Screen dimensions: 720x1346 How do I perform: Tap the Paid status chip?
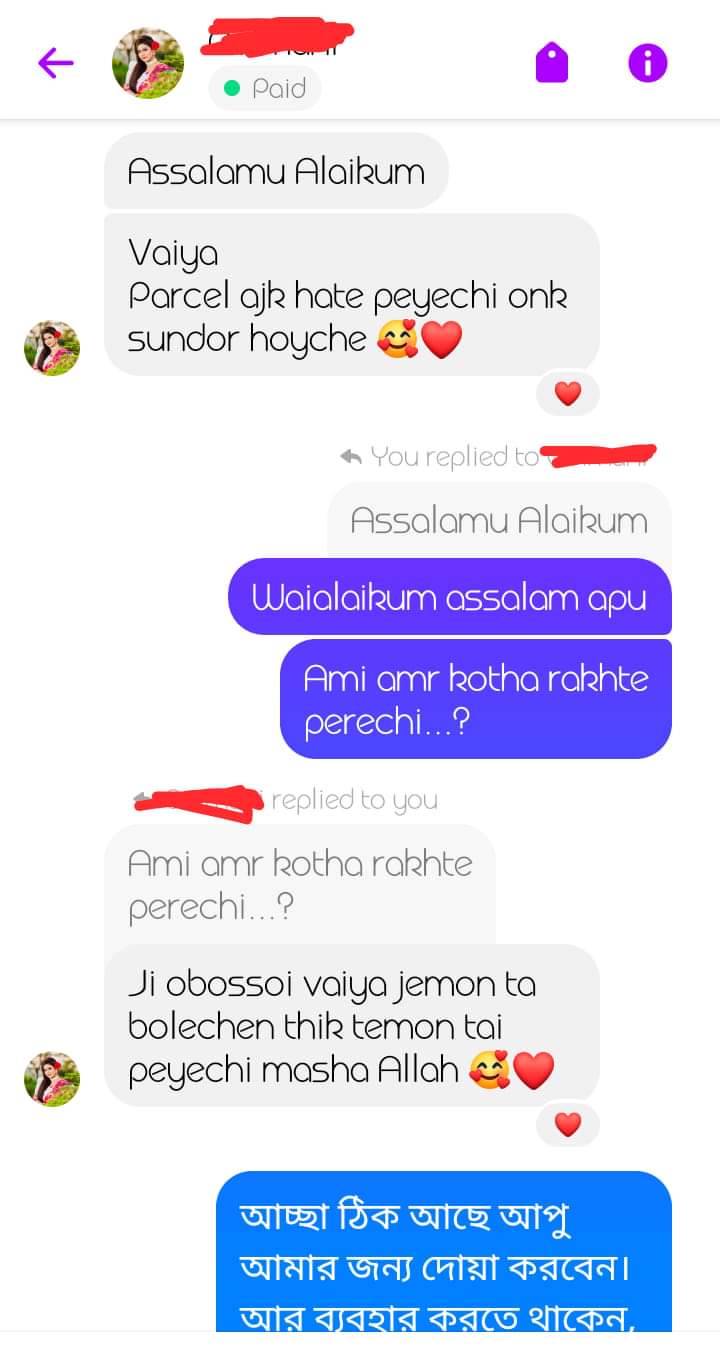[265, 89]
